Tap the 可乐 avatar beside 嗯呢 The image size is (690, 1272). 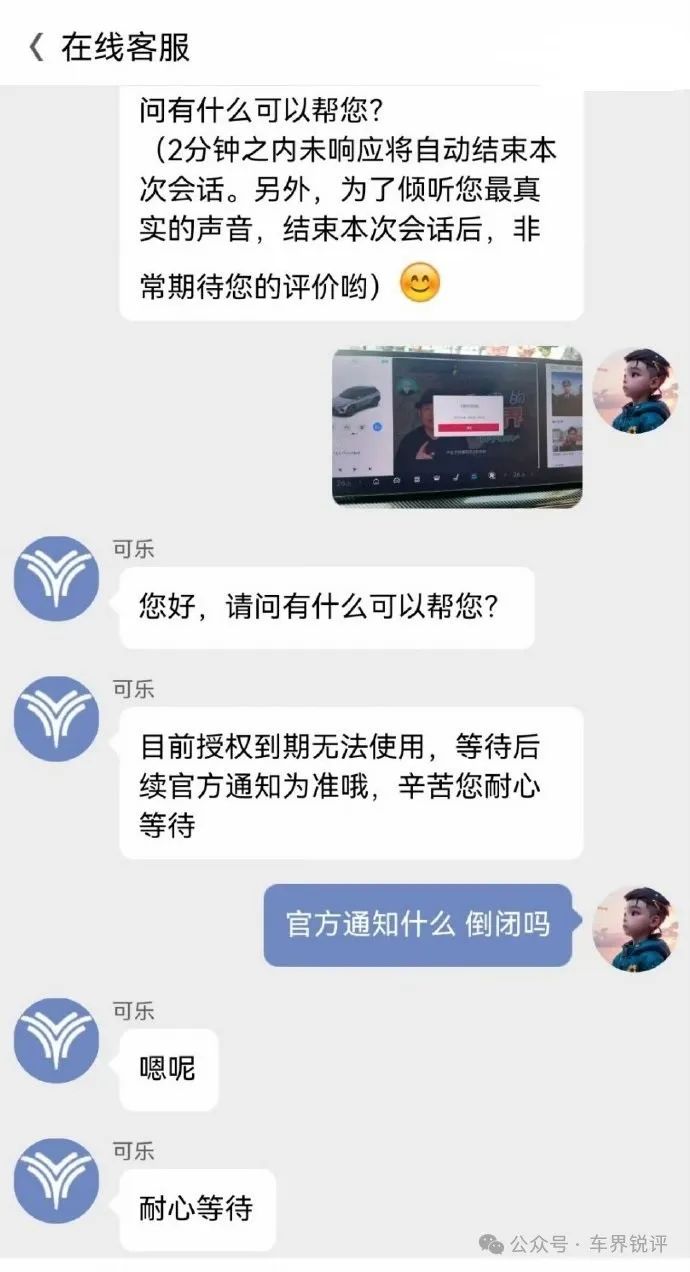[x=56, y=1039]
